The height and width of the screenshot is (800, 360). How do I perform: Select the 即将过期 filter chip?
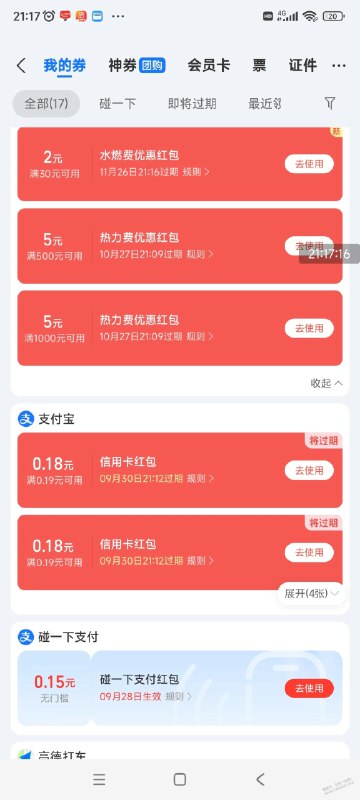(x=192, y=104)
